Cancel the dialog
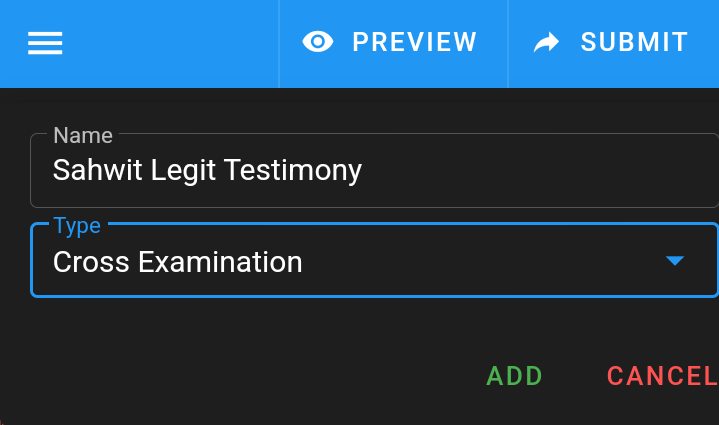Screen dimensions: 719x425 tap(662, 376)
